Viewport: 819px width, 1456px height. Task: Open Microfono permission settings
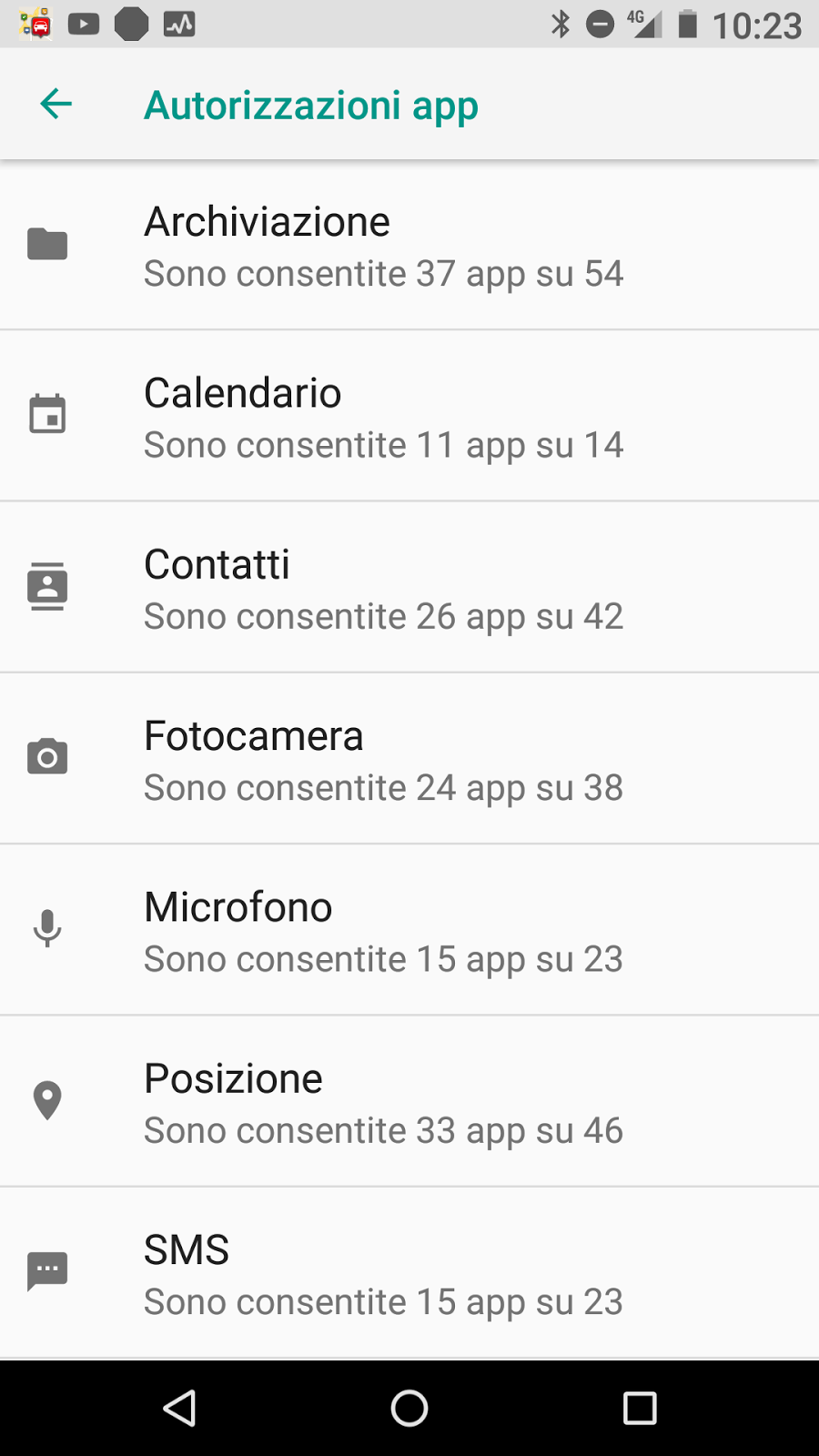[x=409, y=931]
